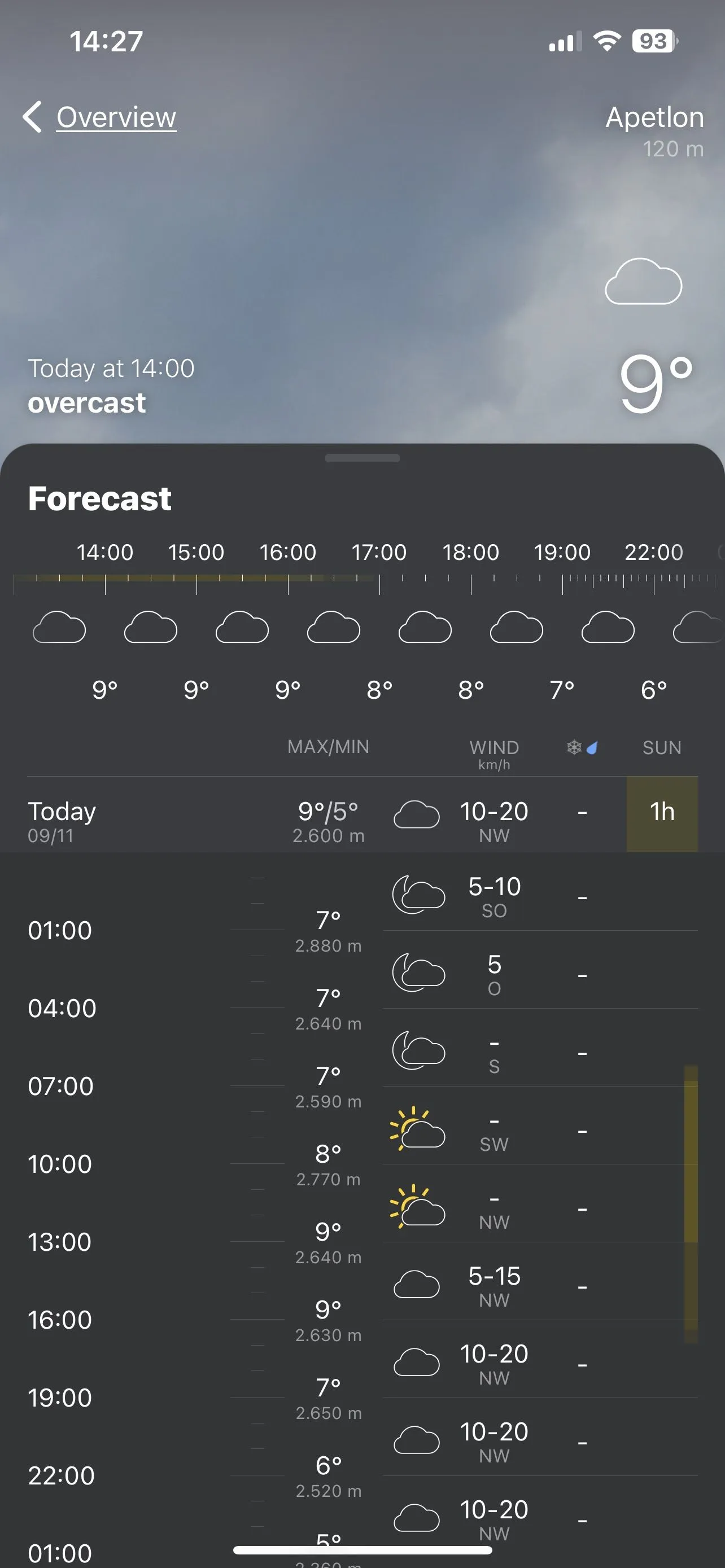The height and width of the screenshot is (1568, 725).
Task: Go back to Overview
Action: coord(101,117)
